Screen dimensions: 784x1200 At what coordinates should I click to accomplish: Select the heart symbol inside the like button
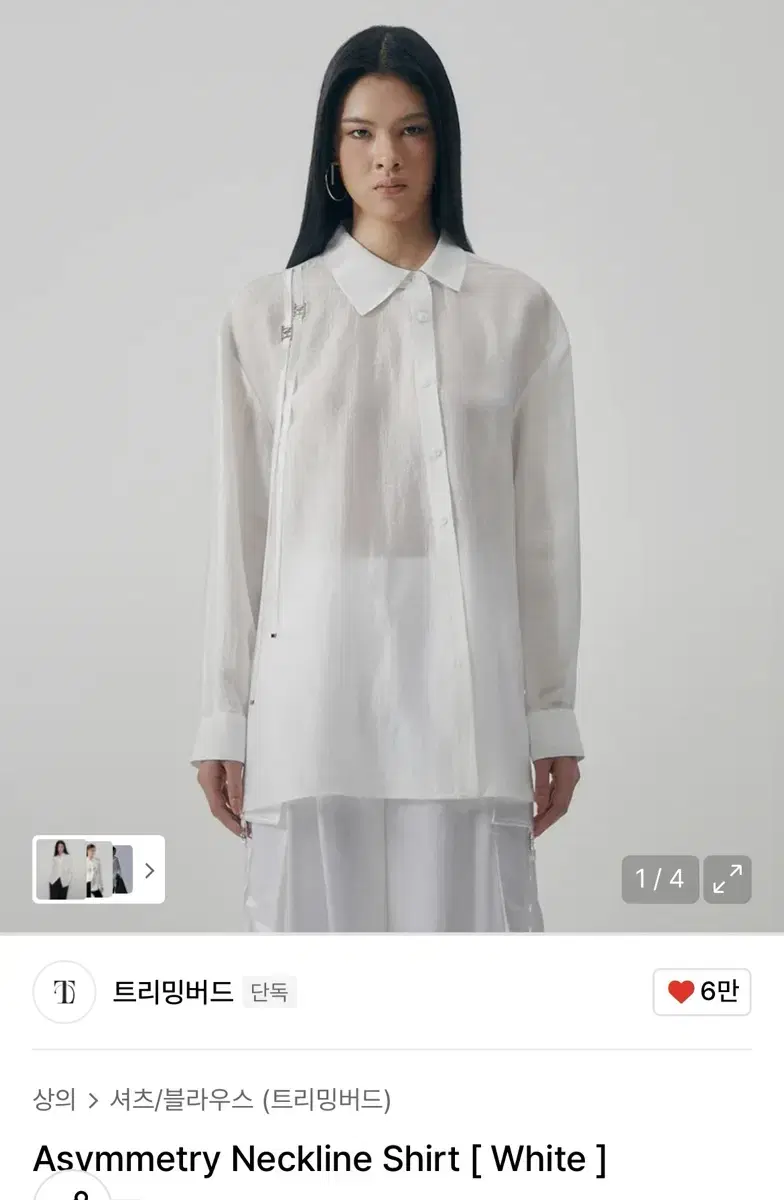[681, 990]
